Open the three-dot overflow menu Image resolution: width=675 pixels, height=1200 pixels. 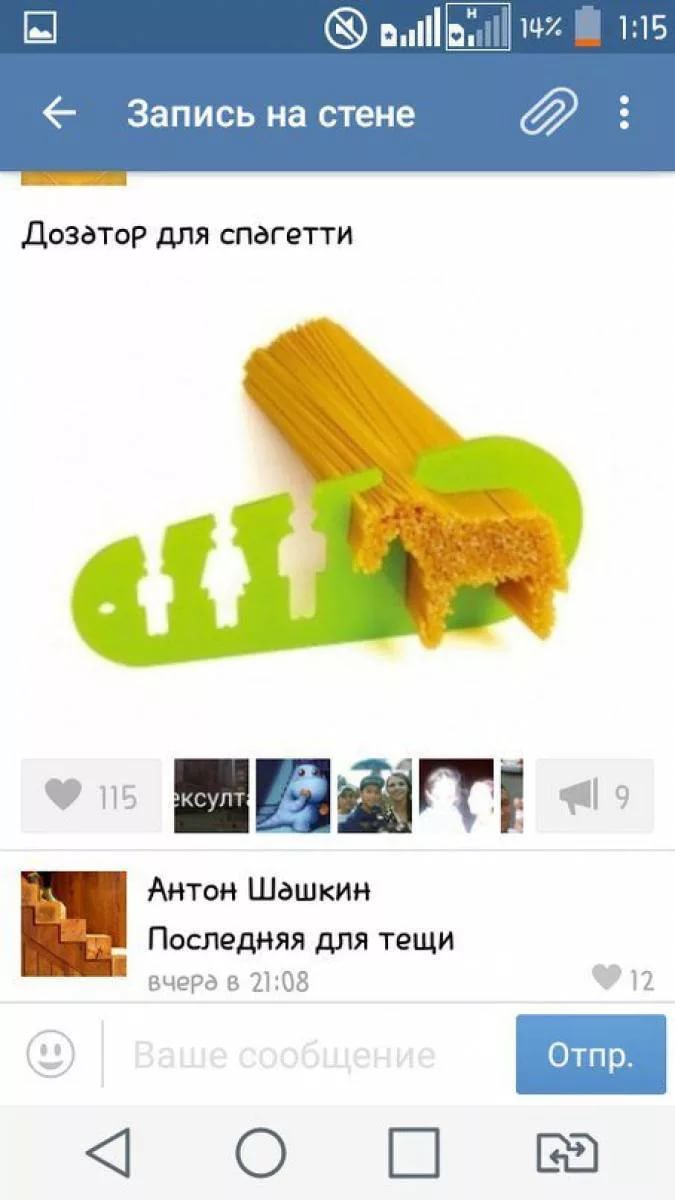point(624,114)
